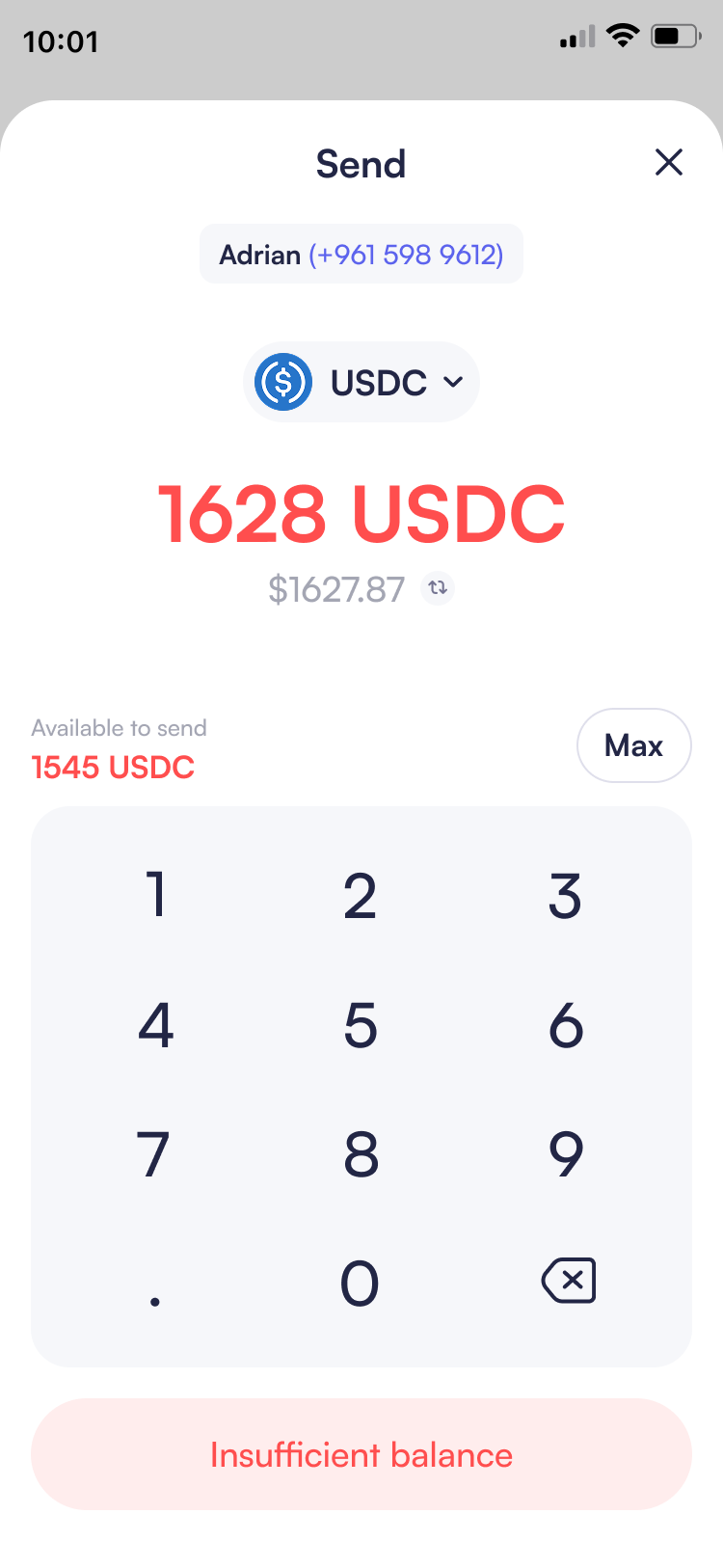Image resolution: width=723 pixels, height=1568 pixels.
Task: Tap the Max button
Action: click(633, 745)
